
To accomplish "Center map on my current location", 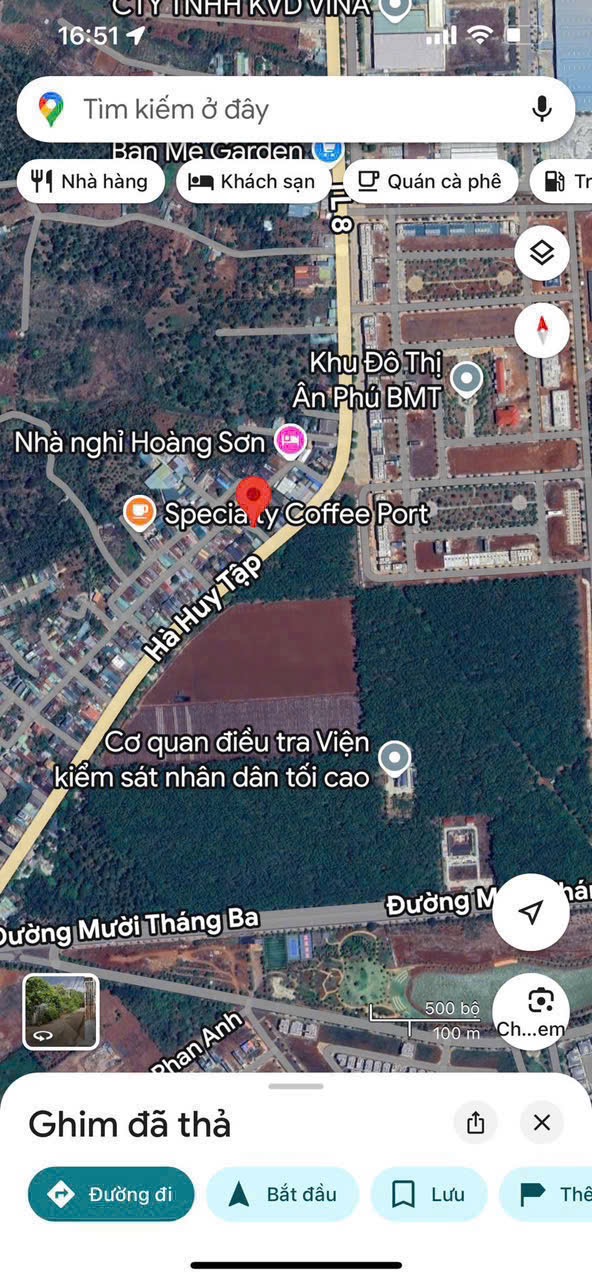I will [x=531, y=912].
